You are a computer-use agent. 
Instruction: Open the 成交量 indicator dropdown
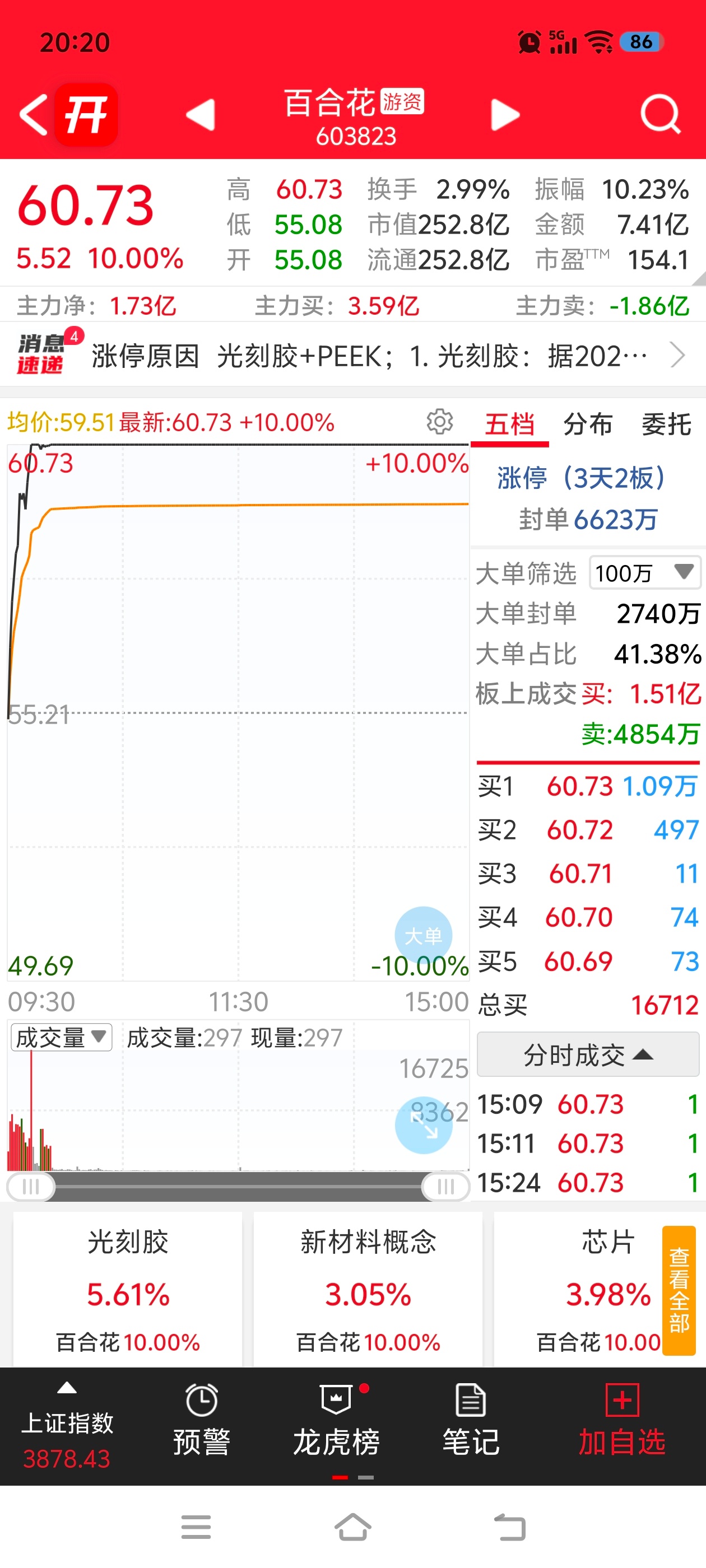[x=62, y=1037]
